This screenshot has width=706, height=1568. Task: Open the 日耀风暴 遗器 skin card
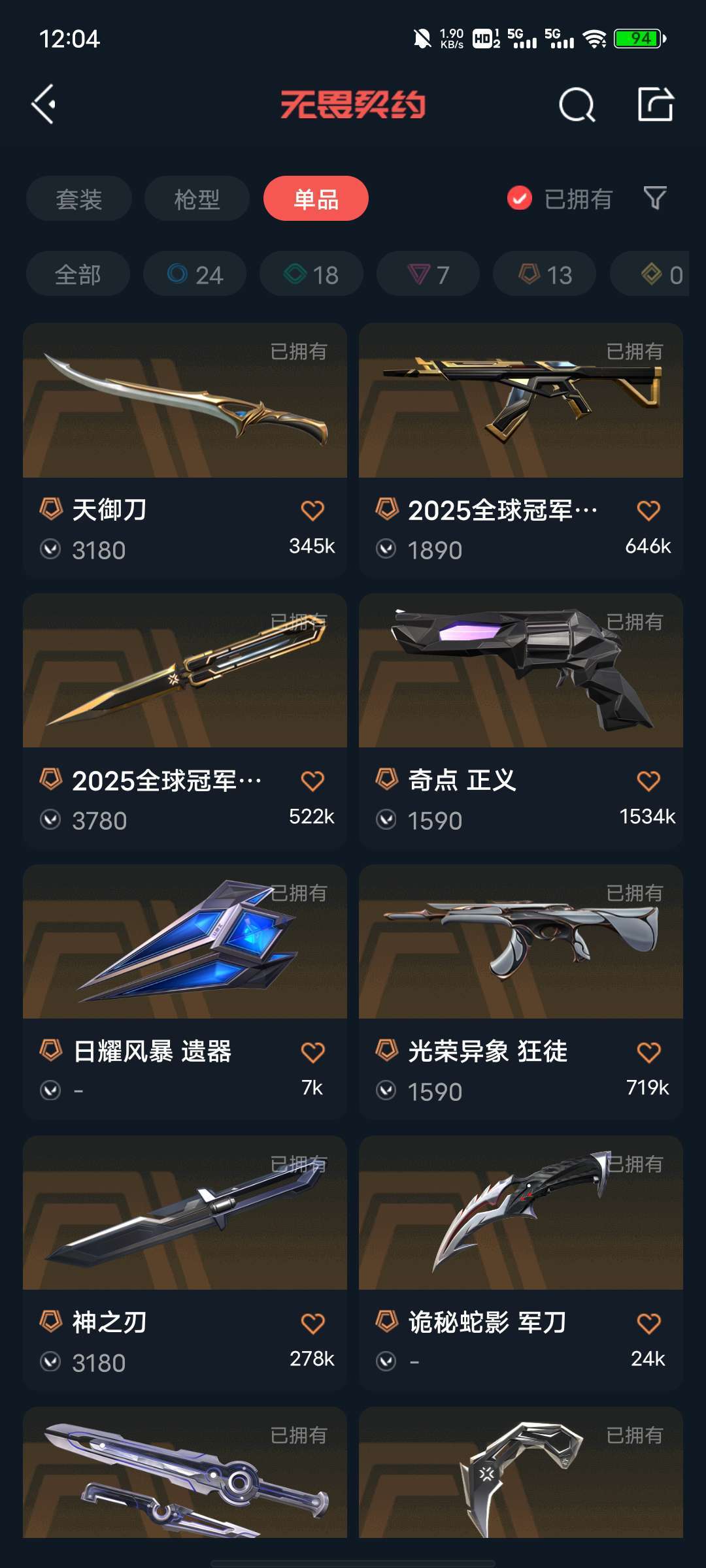coord(184,960)
